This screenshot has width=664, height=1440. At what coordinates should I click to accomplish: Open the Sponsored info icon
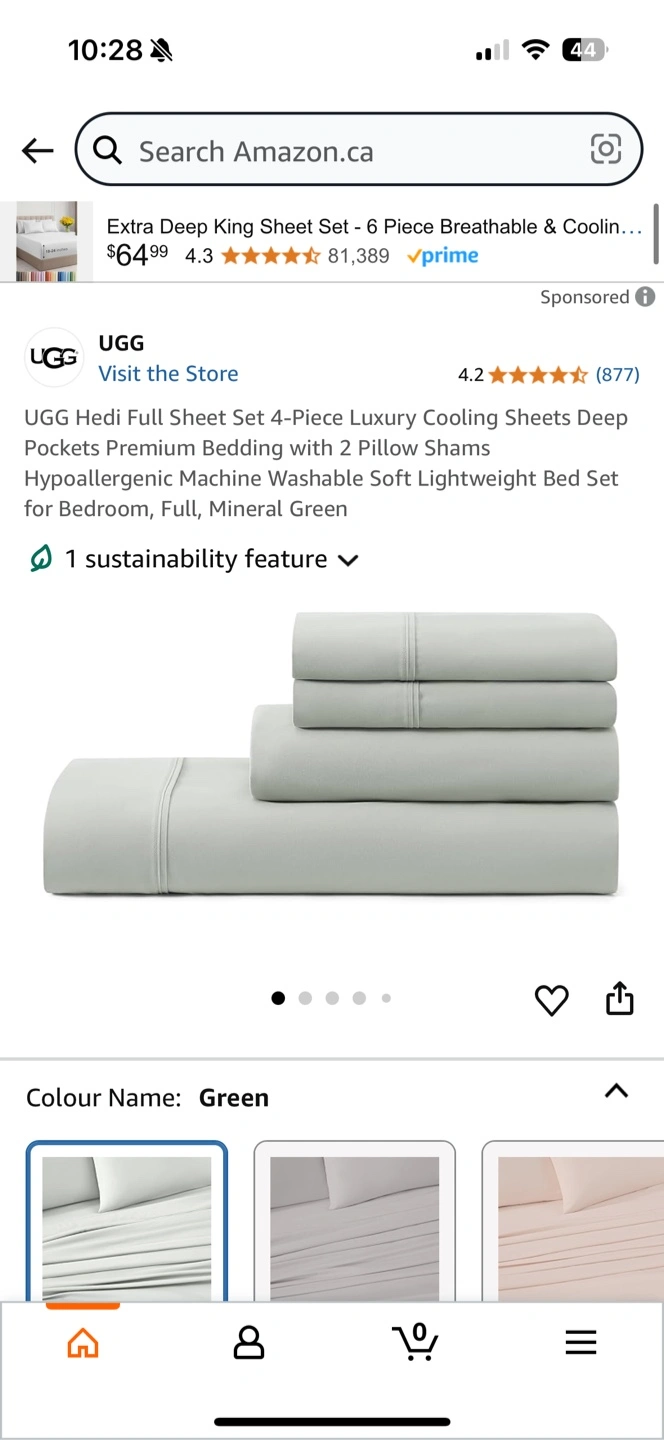645,297
